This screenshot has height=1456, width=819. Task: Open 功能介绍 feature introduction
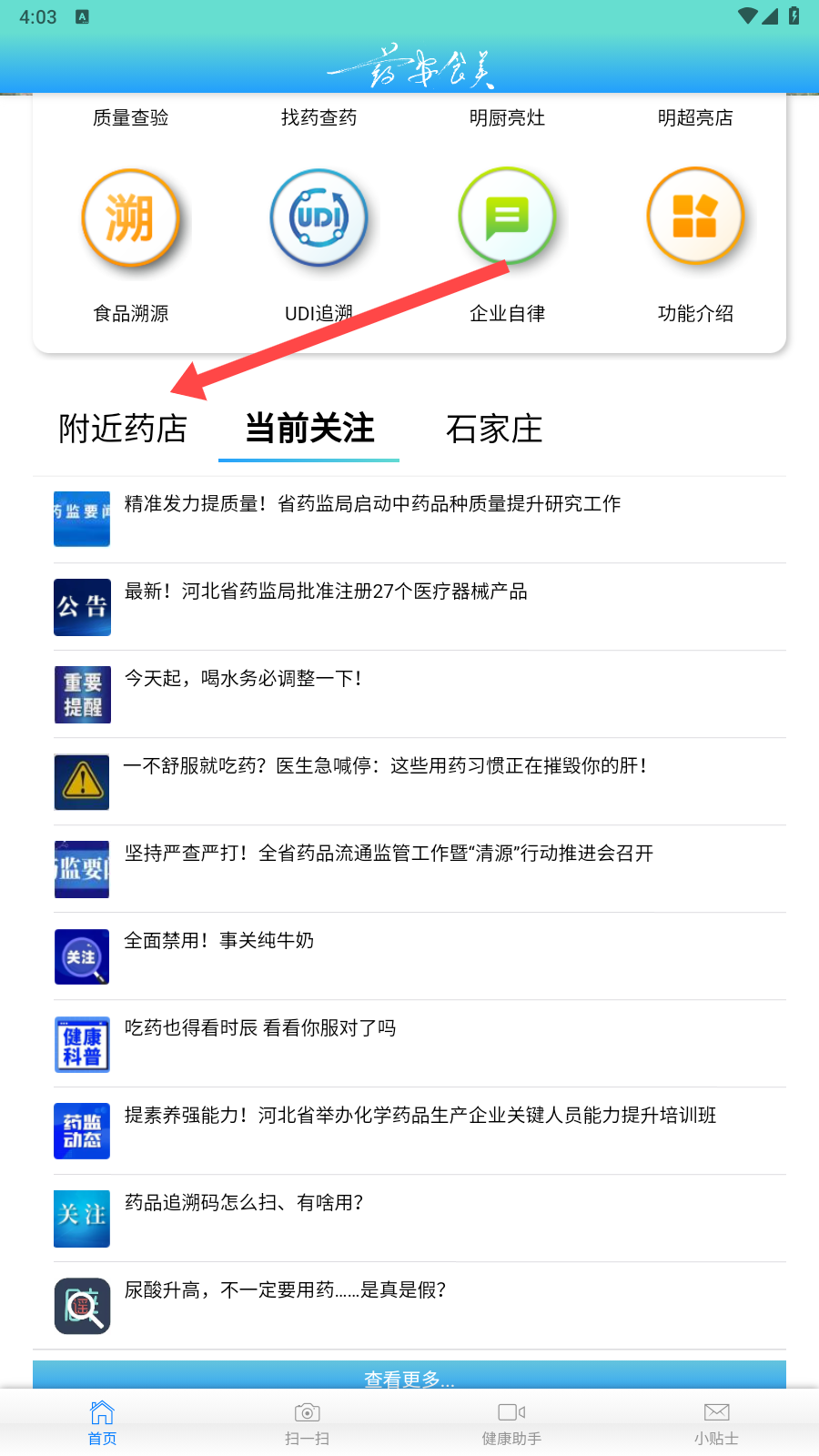click(x=695, y=219)
